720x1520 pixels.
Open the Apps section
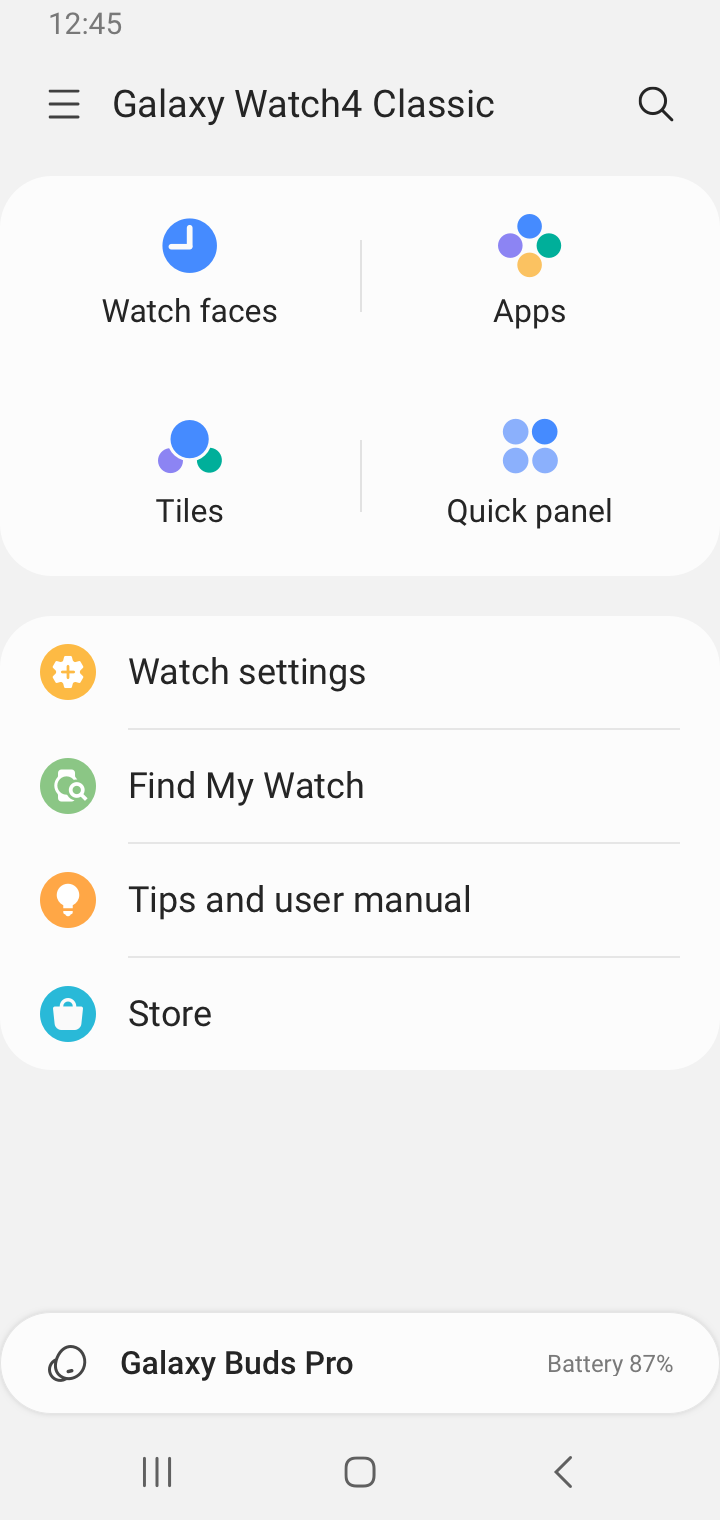pos(529,270)
